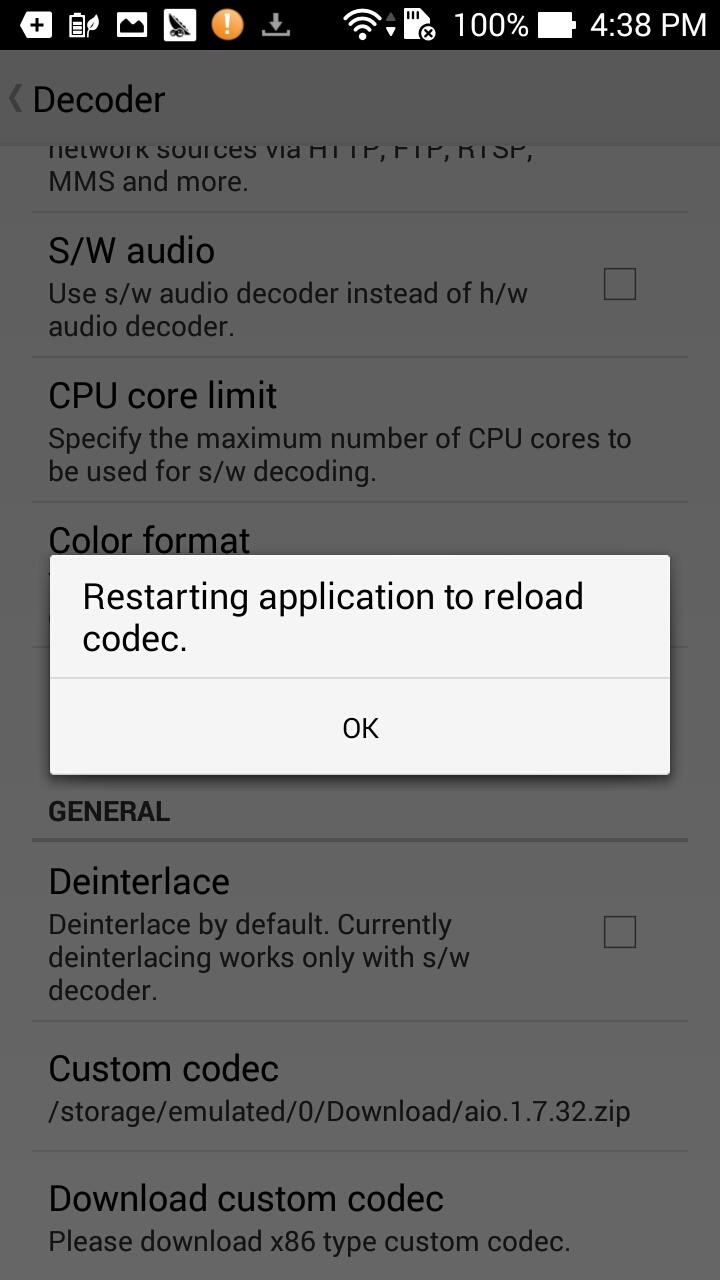Open the Custom codec path setting
The image size is (720, 1280).
360,1086
